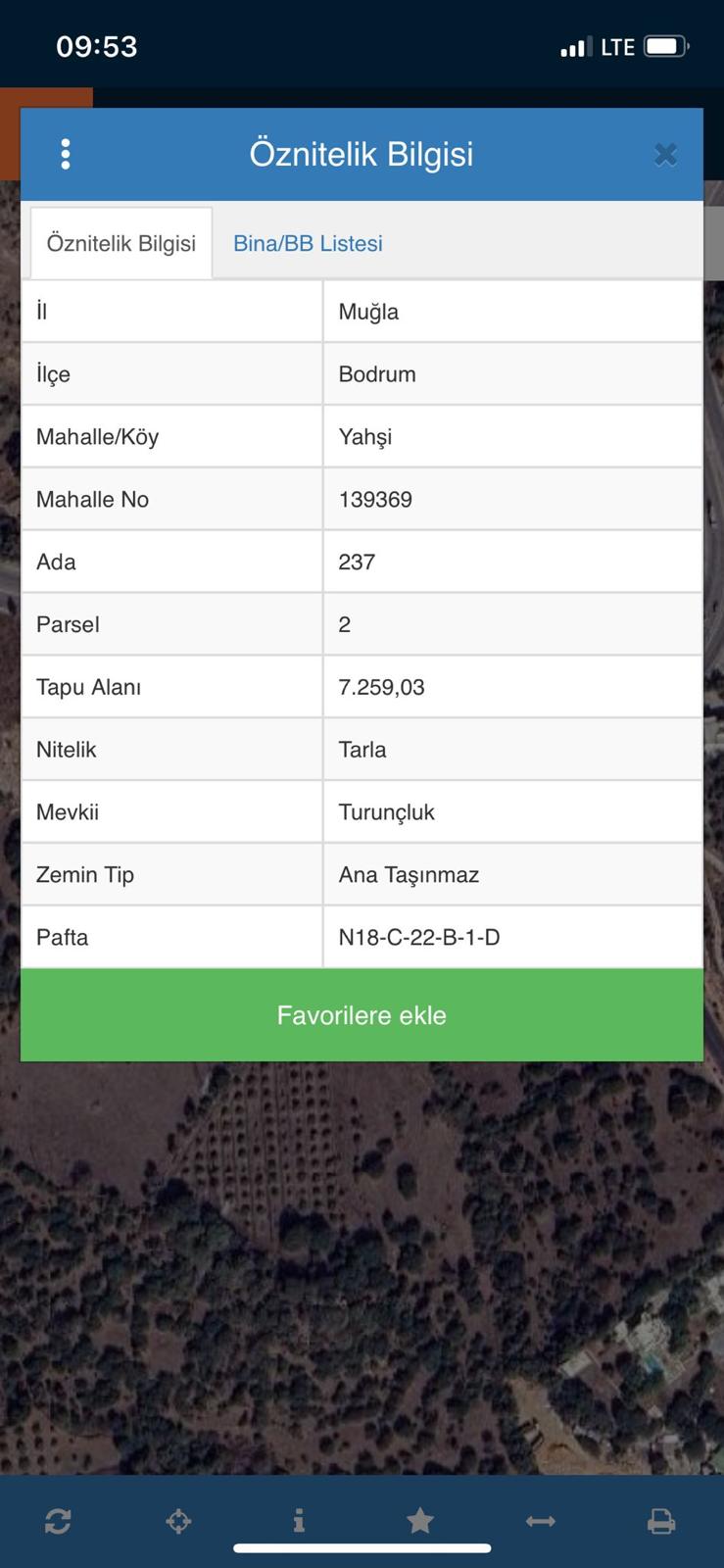The image size is (724, 1568).
Task: Switch to the Bina/BB Listesi tab
Action: pos(308,243)
